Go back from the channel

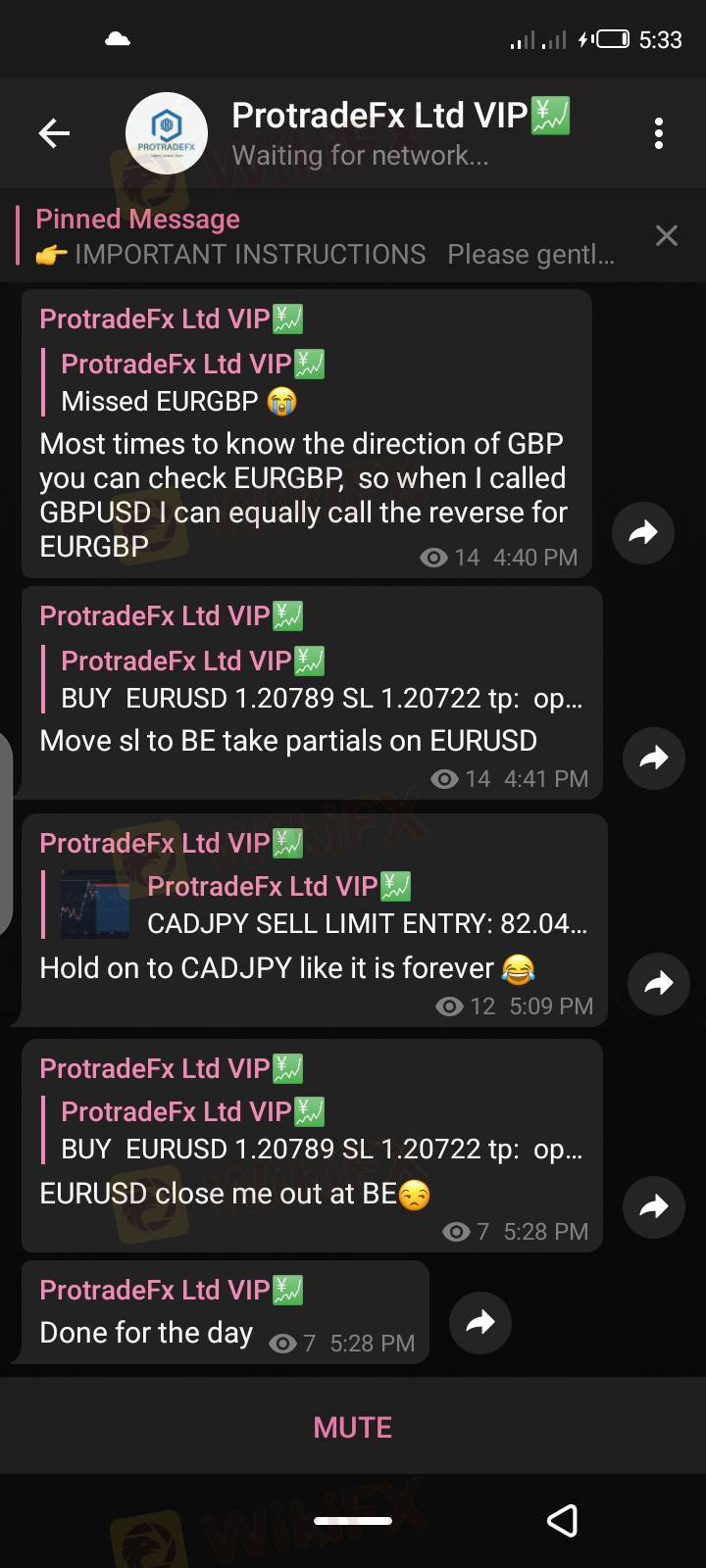(x=54, y=133)
